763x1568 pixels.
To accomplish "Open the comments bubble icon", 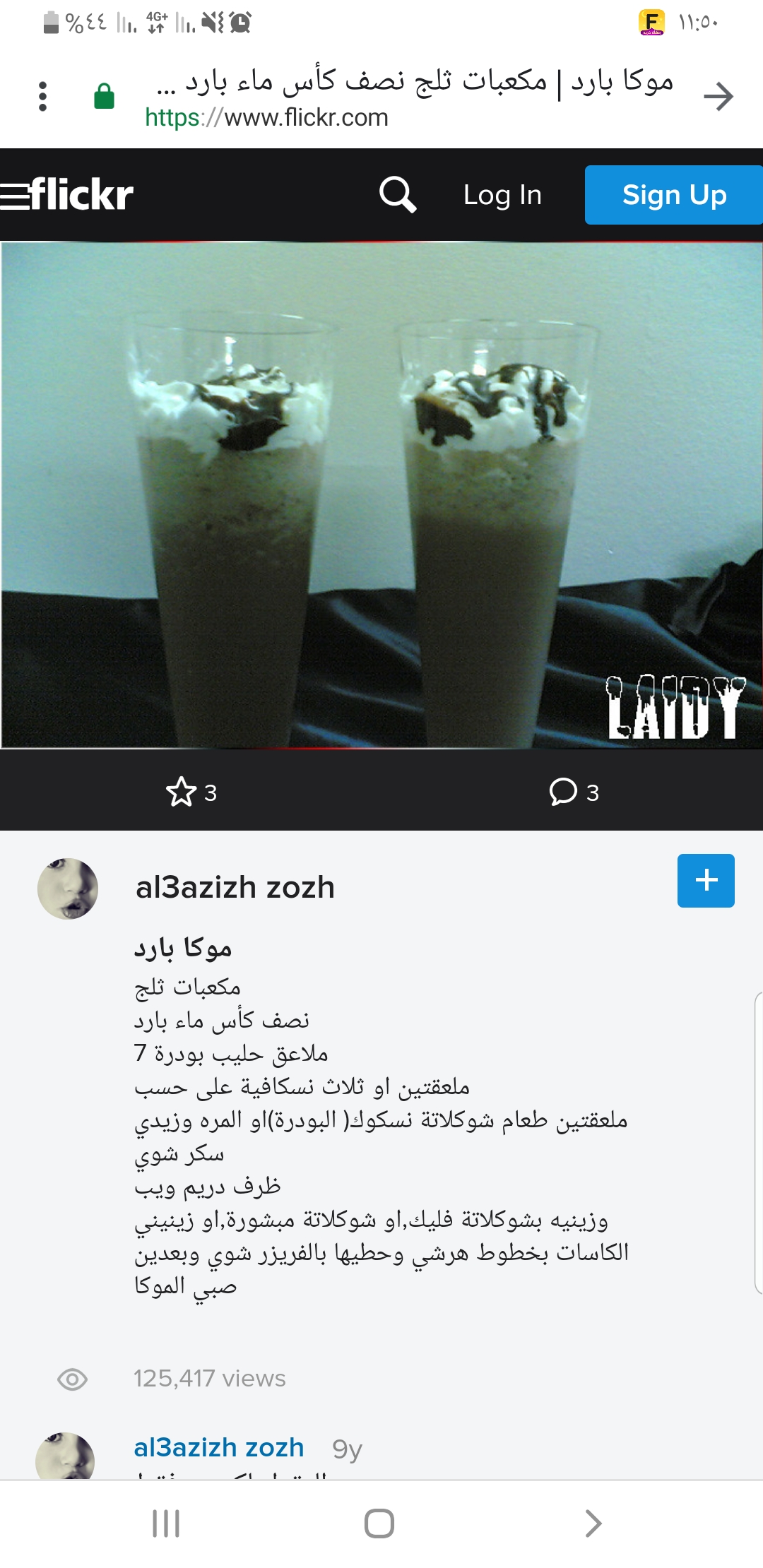I will click(x=563, y=792).
